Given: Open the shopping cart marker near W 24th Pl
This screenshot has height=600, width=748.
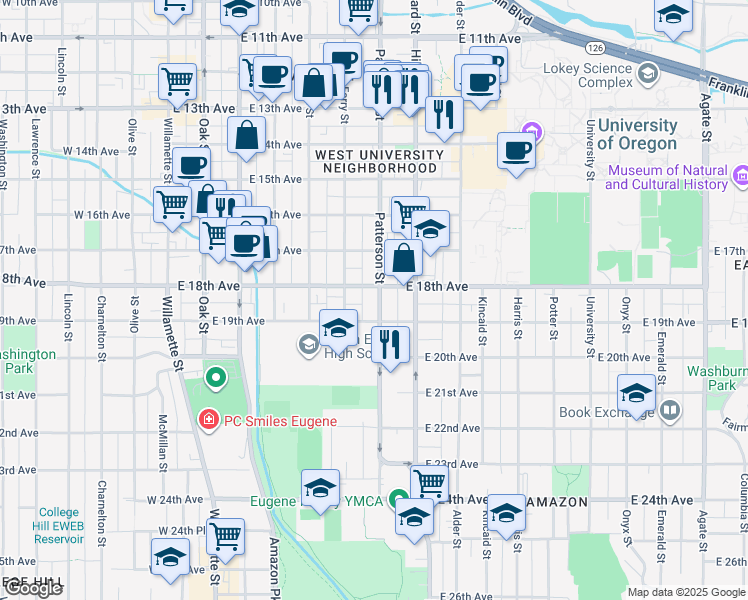Looking at the screenshot, I should pyautogui.click(x=225, y=536).
